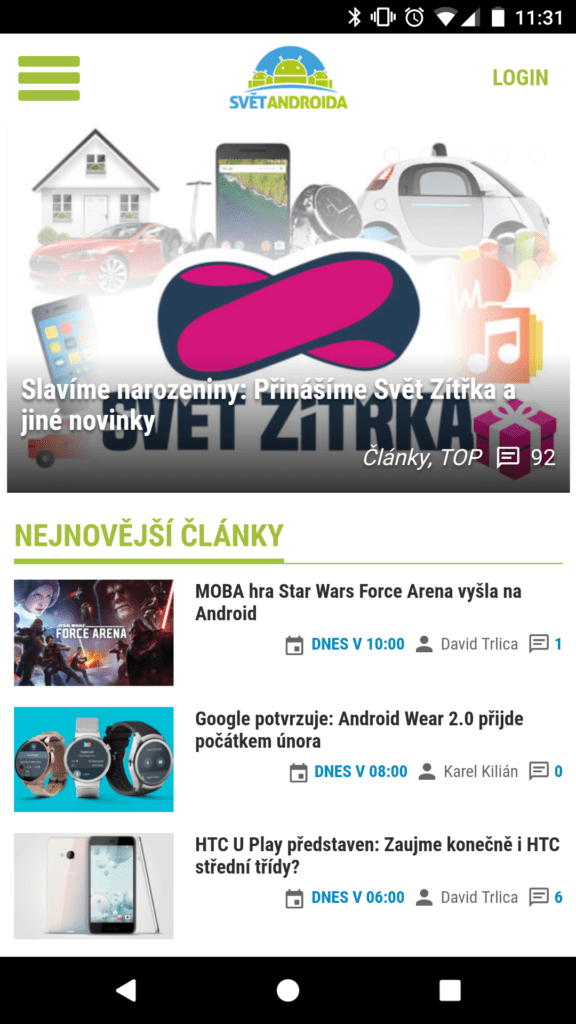Screen dimensions: 576x1024
Task: Go back using the system back button
Action: pos(126,990)
